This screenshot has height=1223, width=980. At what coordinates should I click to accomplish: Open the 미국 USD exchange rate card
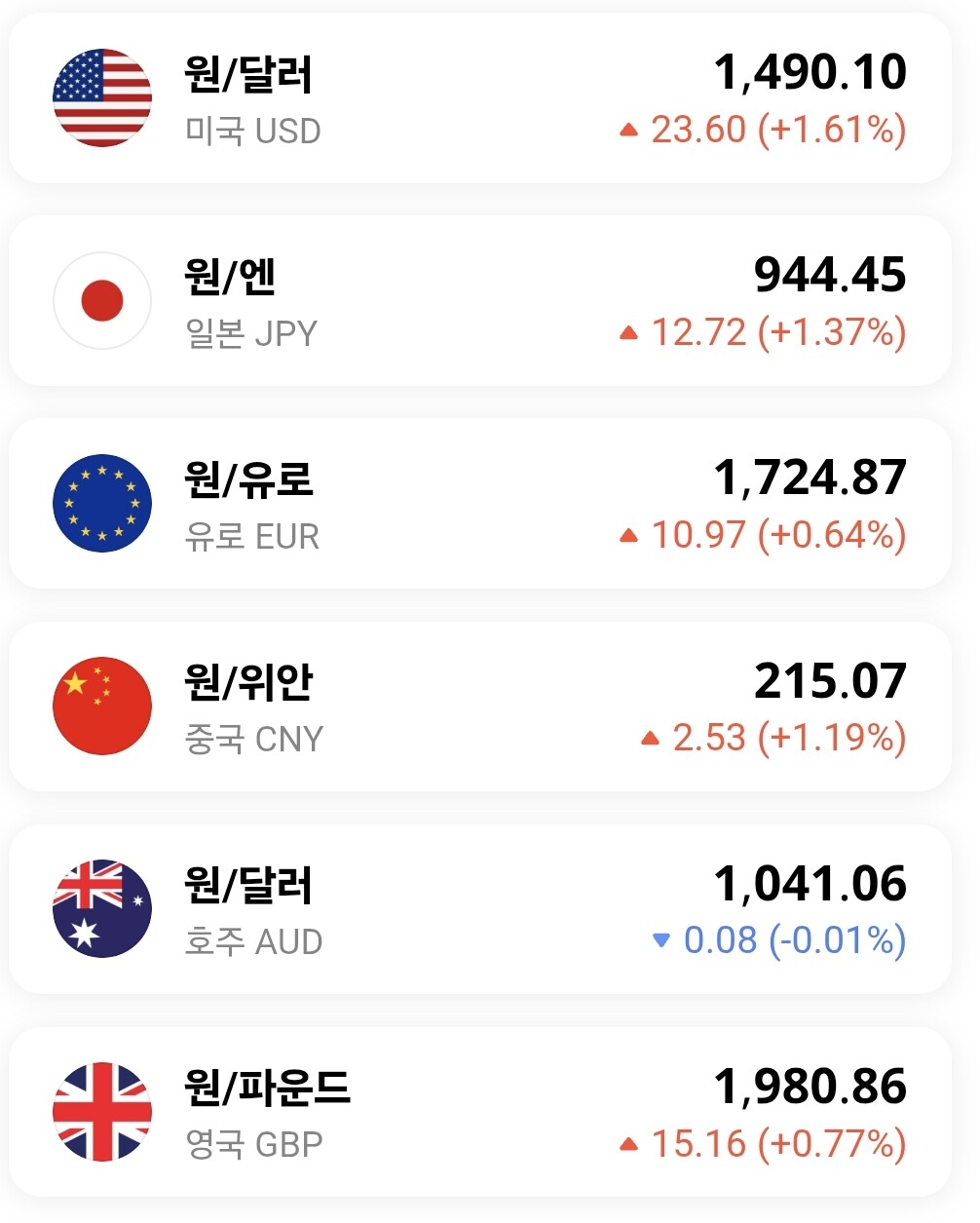click(x=479, y=97)
